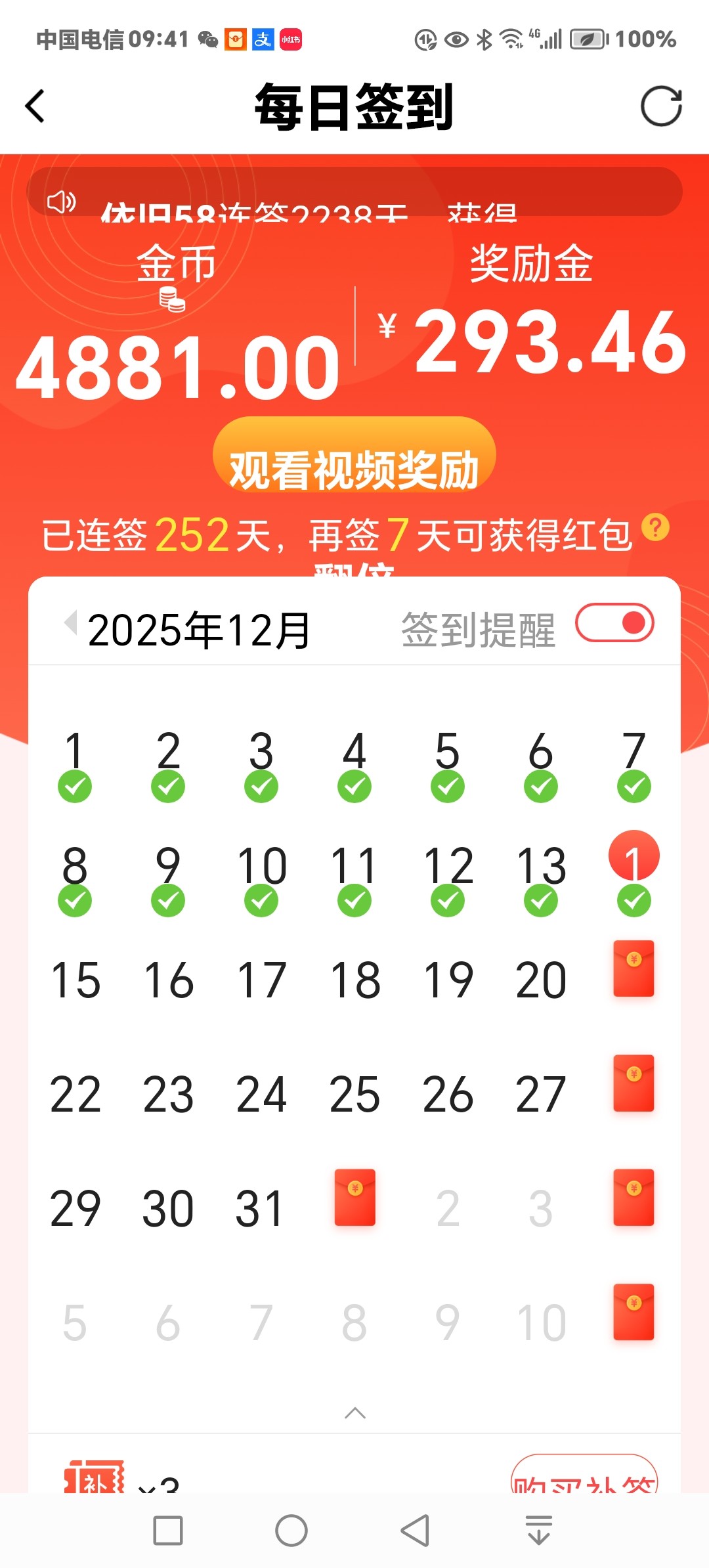Open the red packet help question mark
This screenshot has width=709, height=1568.
(x=655, y=527)
